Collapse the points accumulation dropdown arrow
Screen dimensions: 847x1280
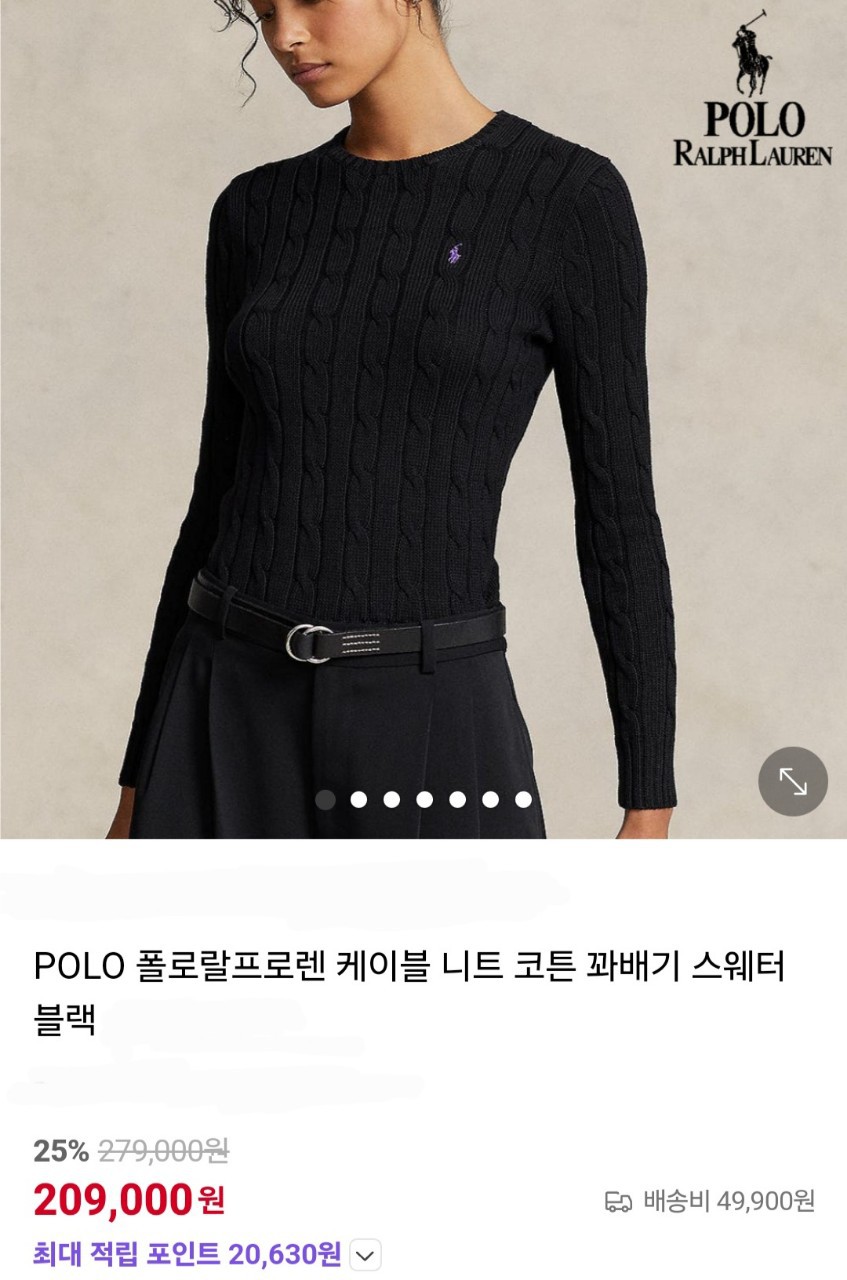click(x=365, y=1254)
